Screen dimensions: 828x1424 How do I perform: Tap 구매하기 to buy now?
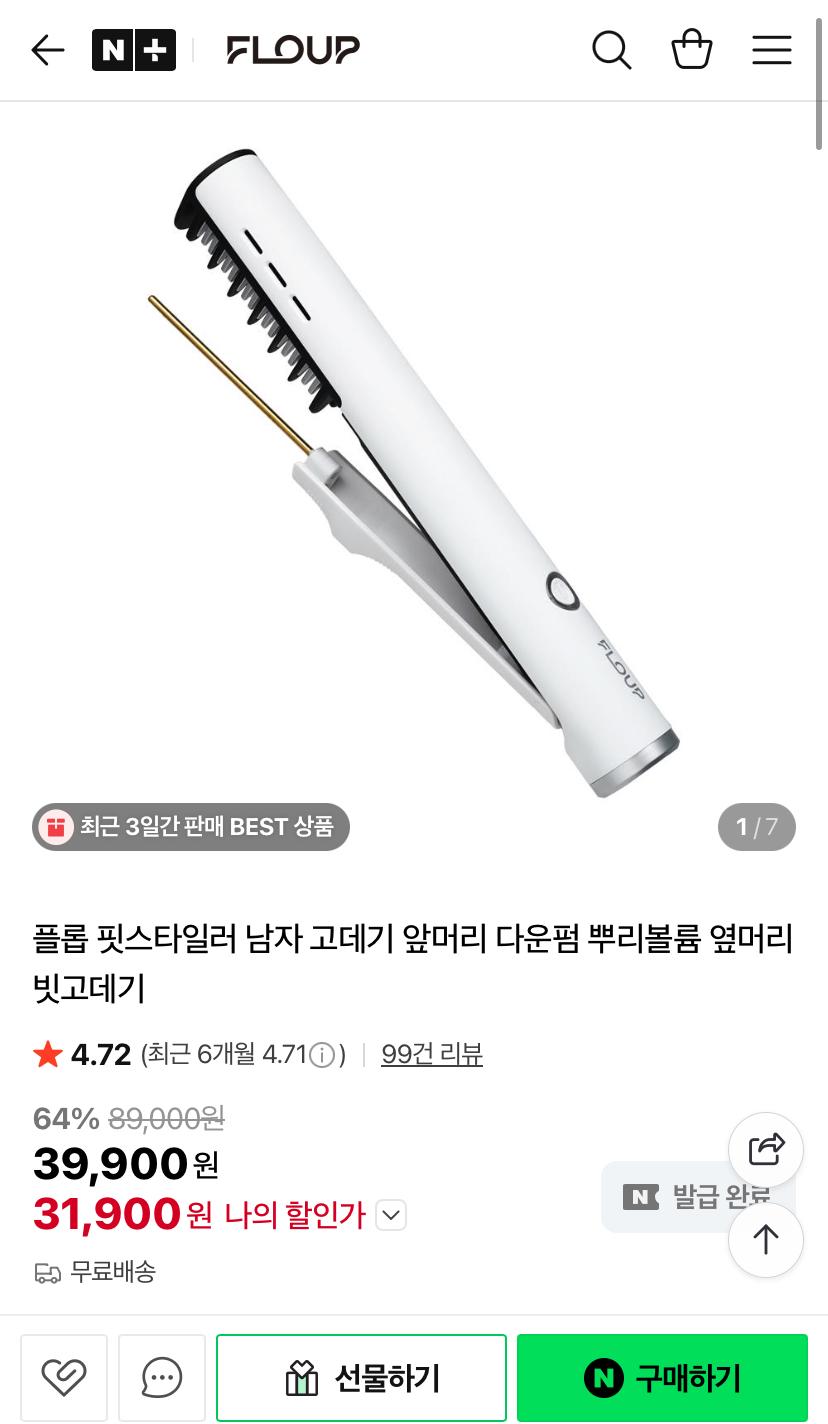(662, 1378)
